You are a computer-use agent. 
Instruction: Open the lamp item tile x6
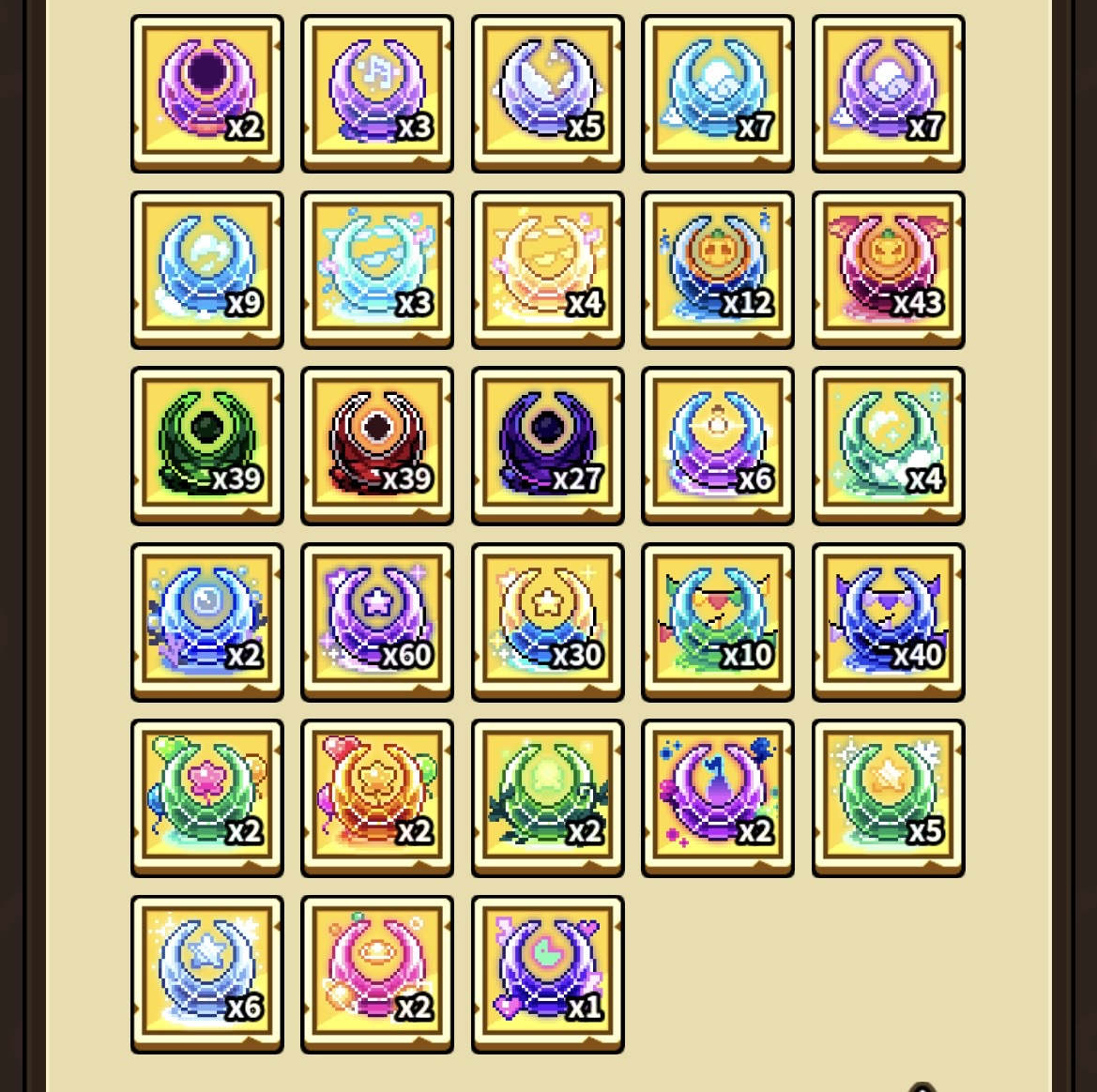(x=717, y=446)
